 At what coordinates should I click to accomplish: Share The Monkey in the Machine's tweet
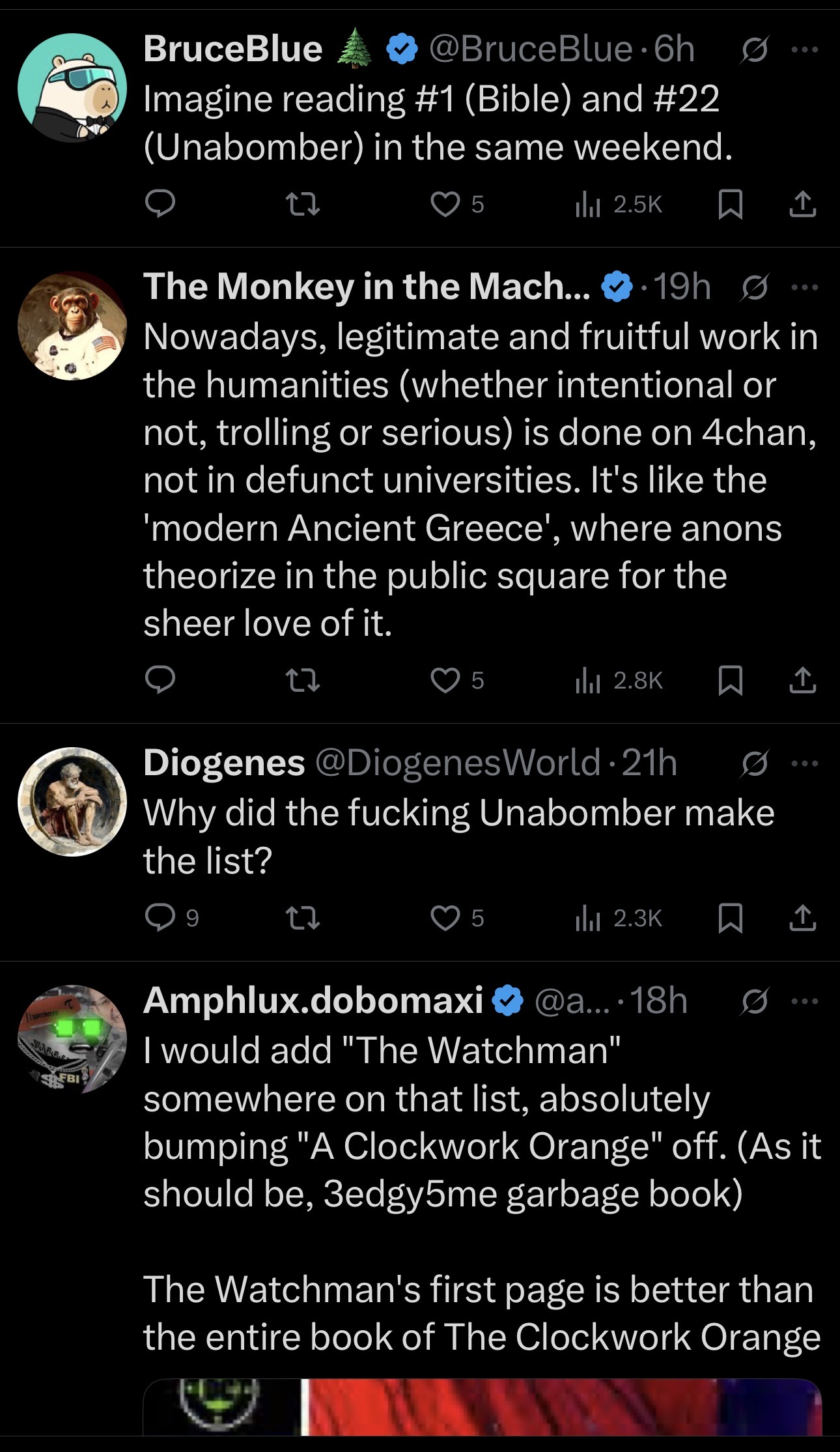coord(803,681)
